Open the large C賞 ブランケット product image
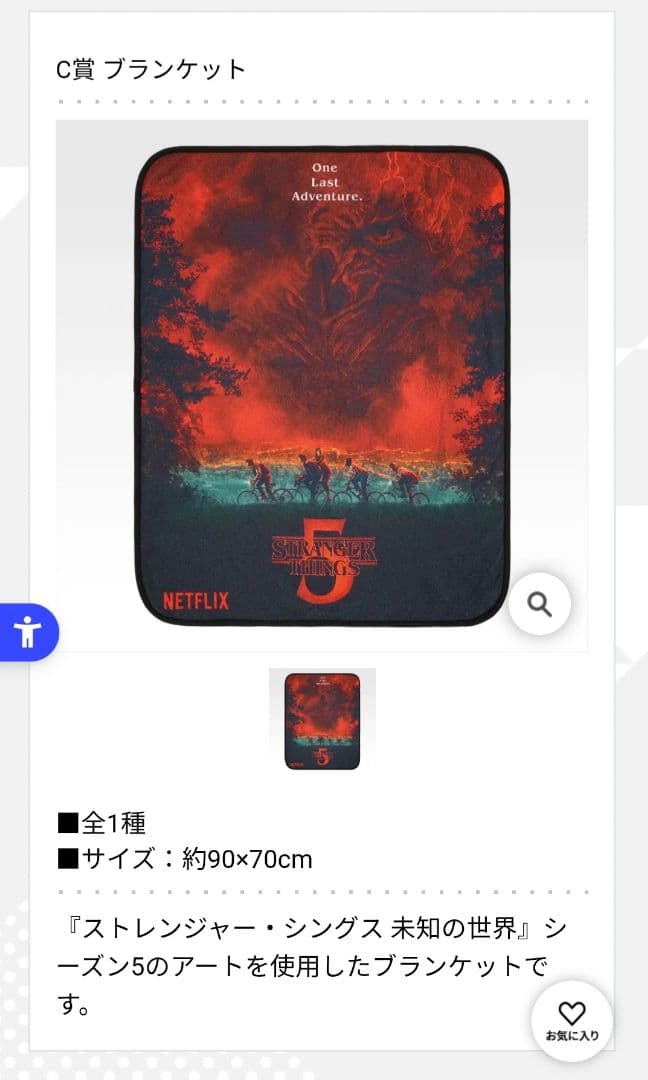Viewport: 648px width, 1080px height. click(322, 385)
